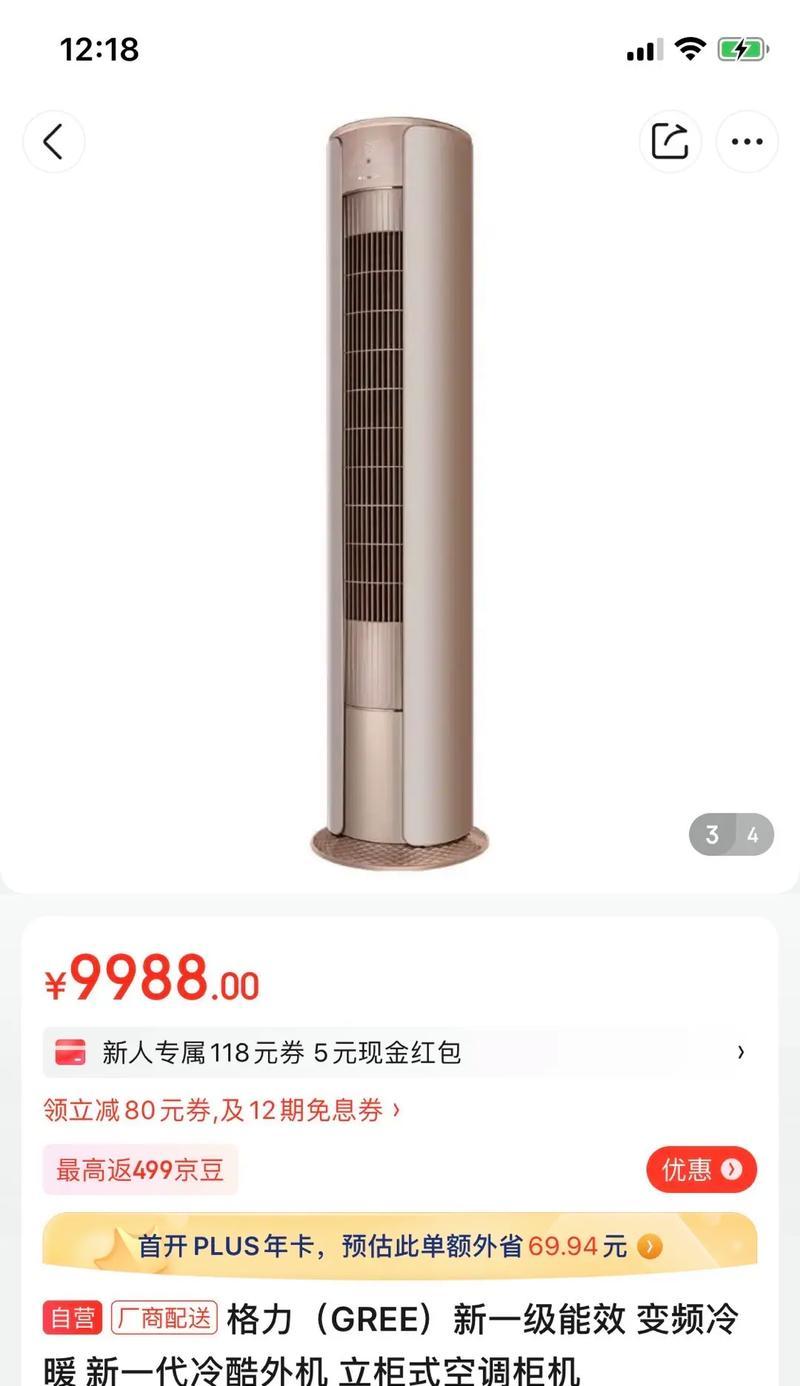Share this GREE air conditioner listing

point(670,142)
